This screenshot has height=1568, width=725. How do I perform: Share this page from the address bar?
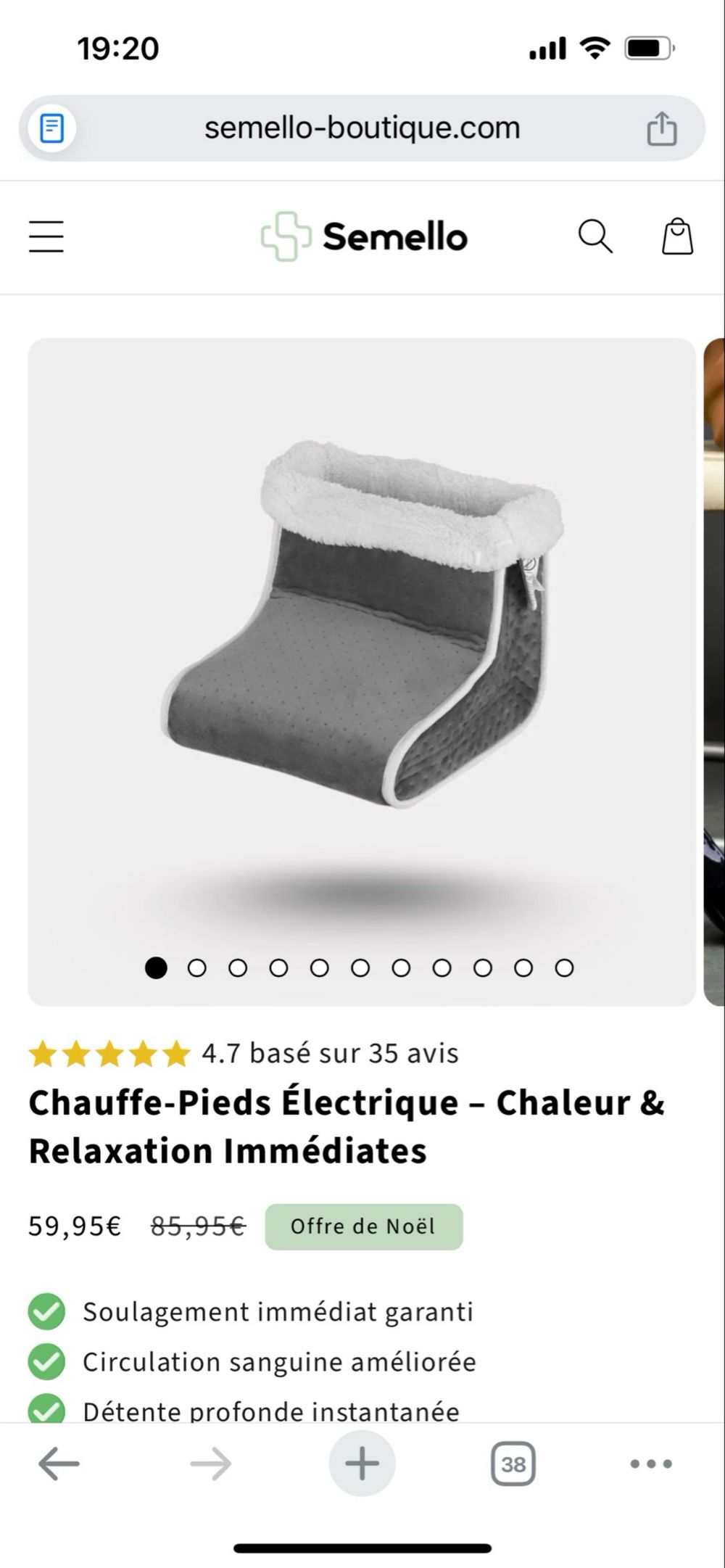(661, 128)
